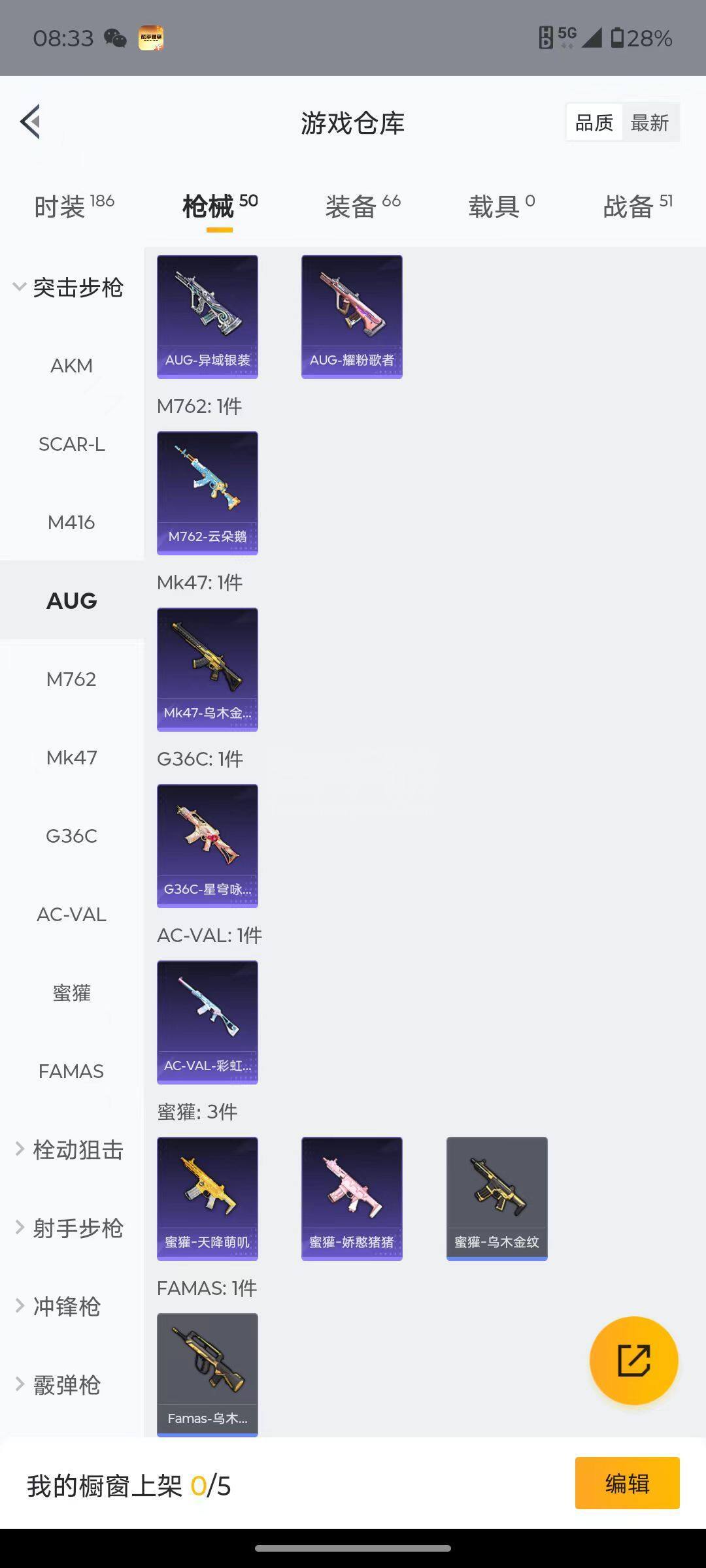Screen dimensions: 706x1568
Task: Switch to the 时装 tab
Action: click(73, 206)
